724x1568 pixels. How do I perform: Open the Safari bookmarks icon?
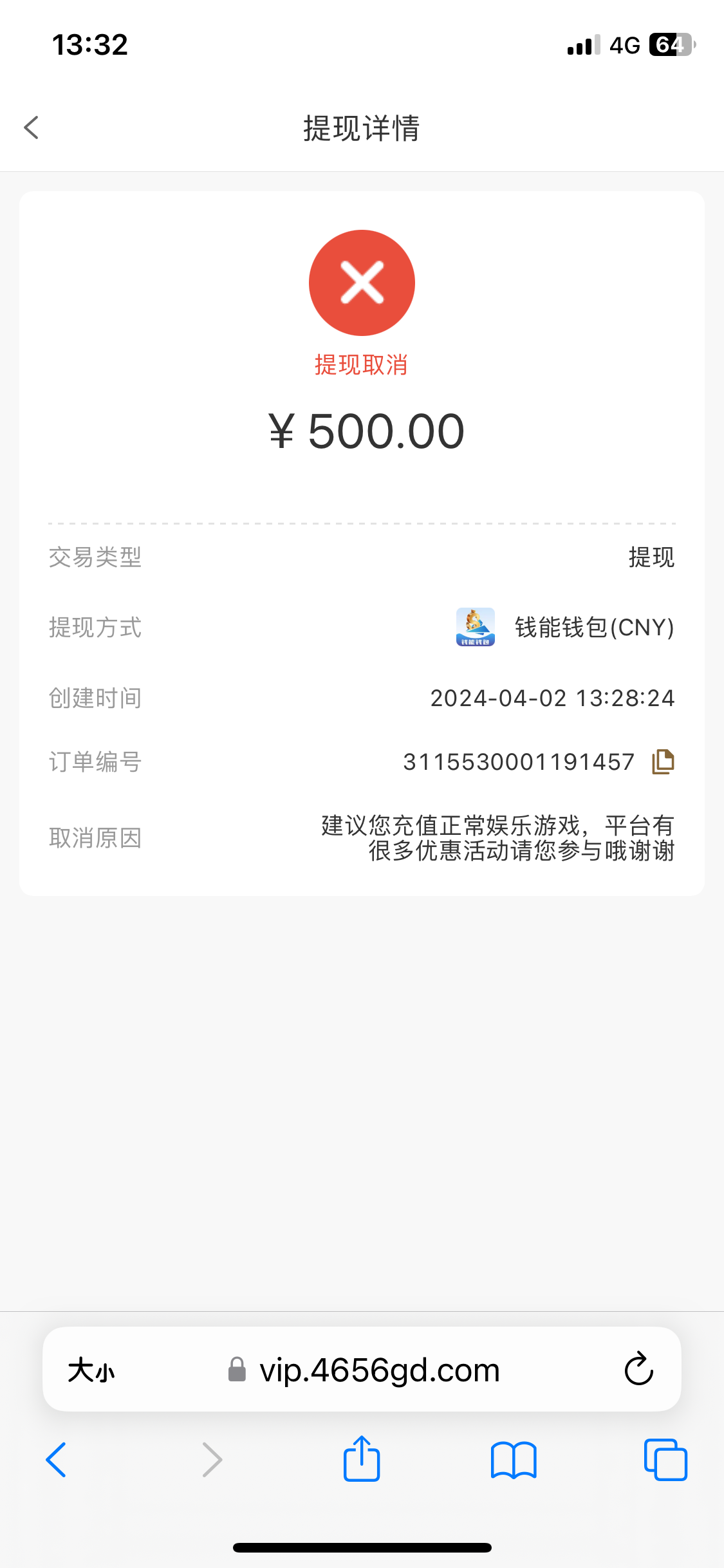pos(514,1460)
